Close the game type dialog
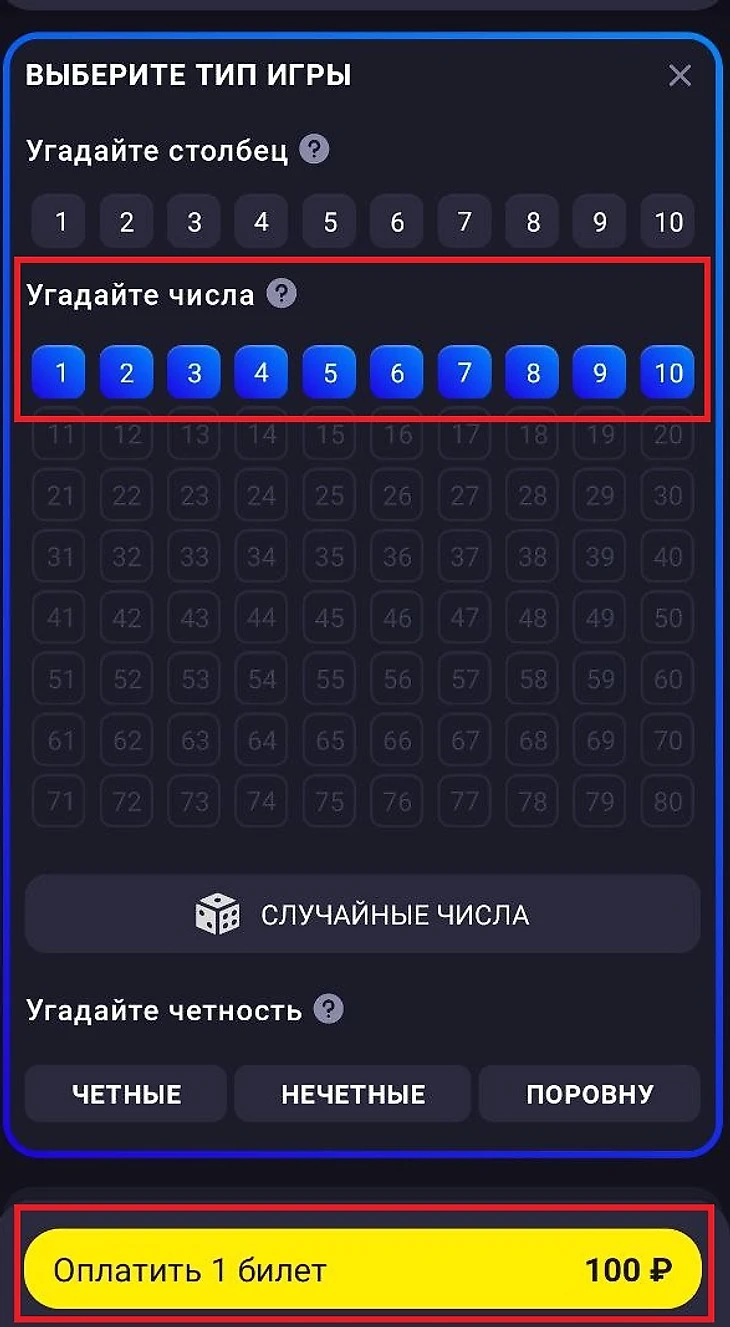 click(680, 75)
